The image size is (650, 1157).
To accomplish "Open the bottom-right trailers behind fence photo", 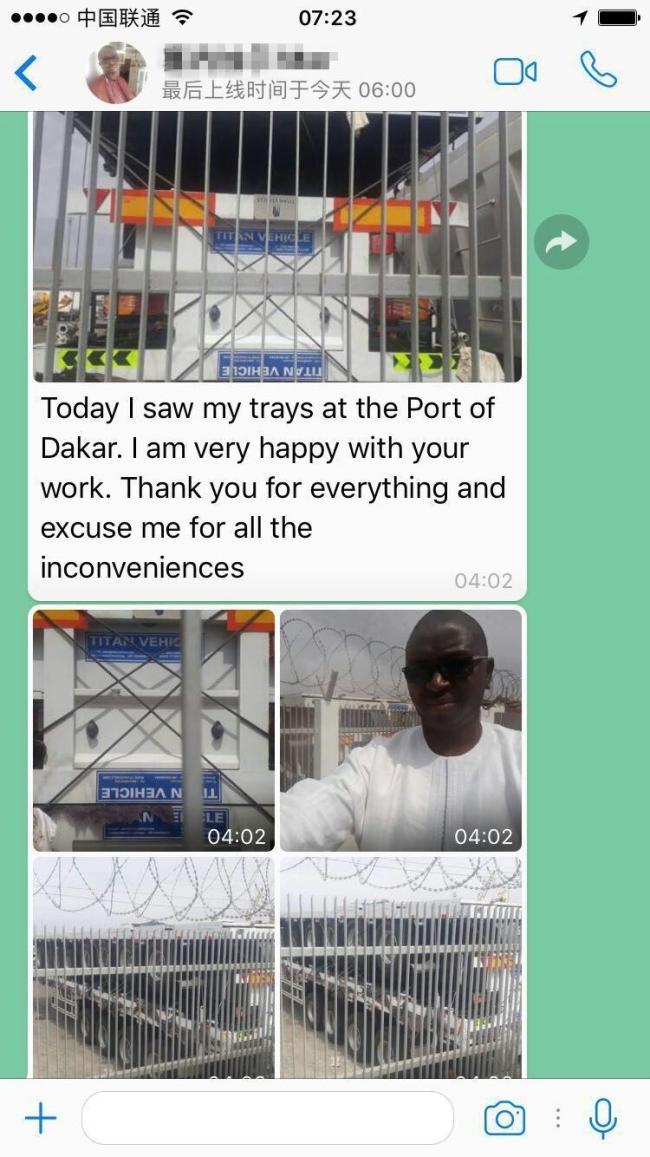I will (x=401, y=966).
